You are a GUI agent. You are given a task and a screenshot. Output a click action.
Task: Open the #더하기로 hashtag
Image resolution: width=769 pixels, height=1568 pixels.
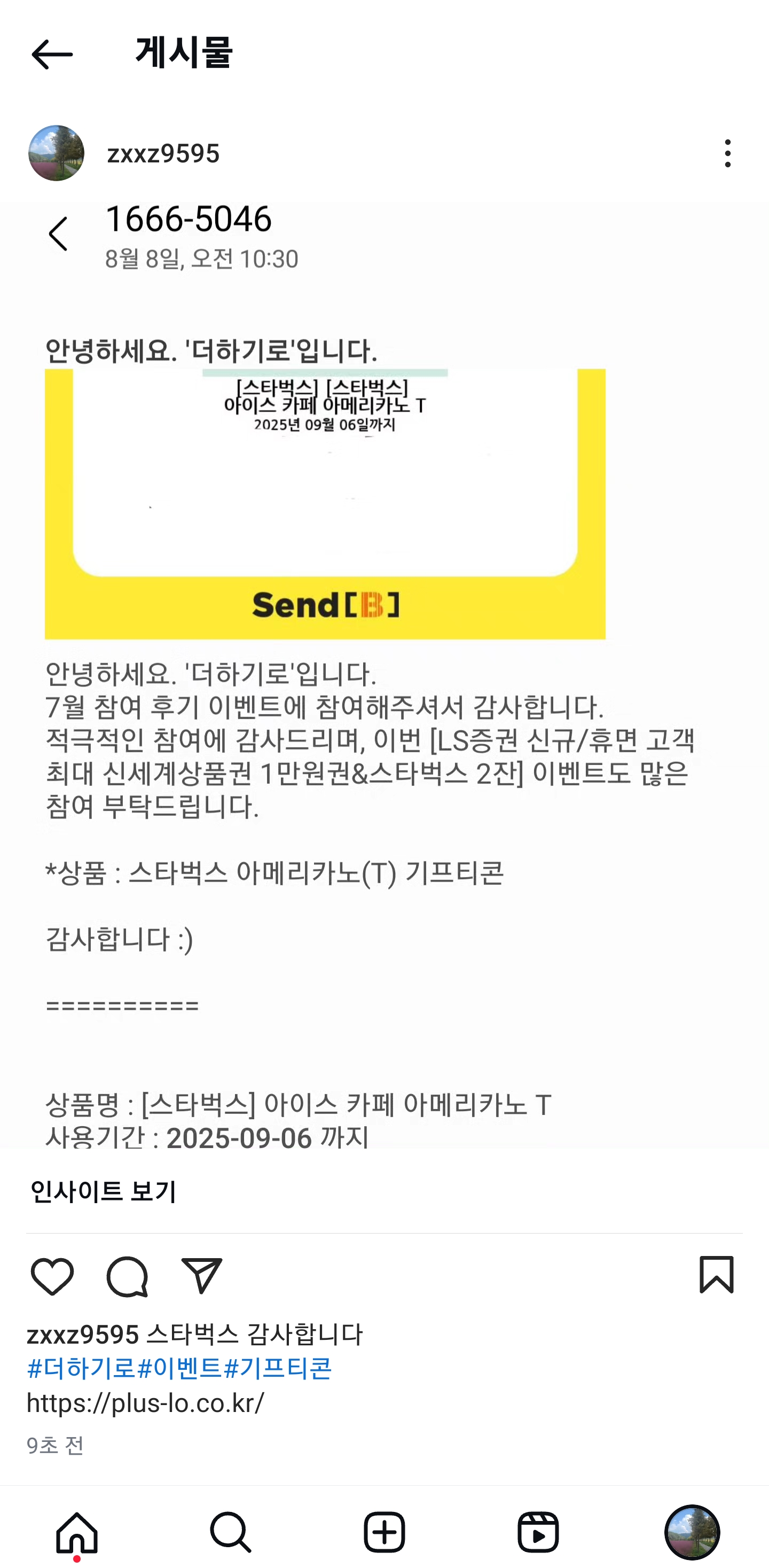pos(81,1368)
